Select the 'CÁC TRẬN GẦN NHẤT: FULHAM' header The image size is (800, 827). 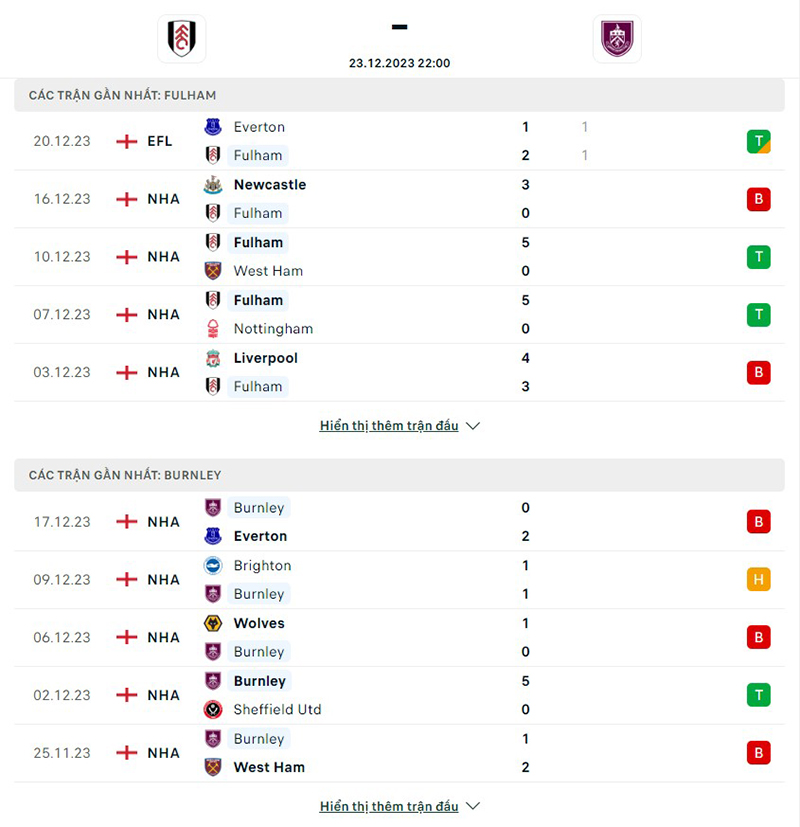pyautogui.click(x=120, y=95)
